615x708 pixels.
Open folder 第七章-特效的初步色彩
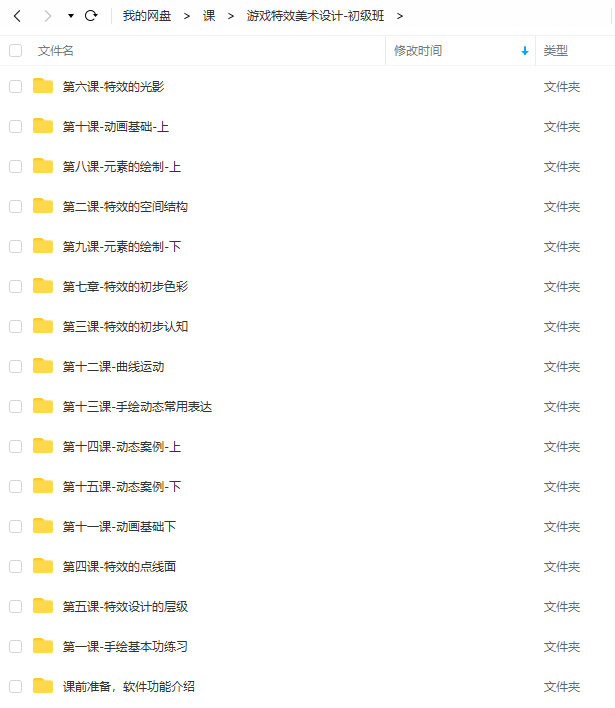[125, 287]
